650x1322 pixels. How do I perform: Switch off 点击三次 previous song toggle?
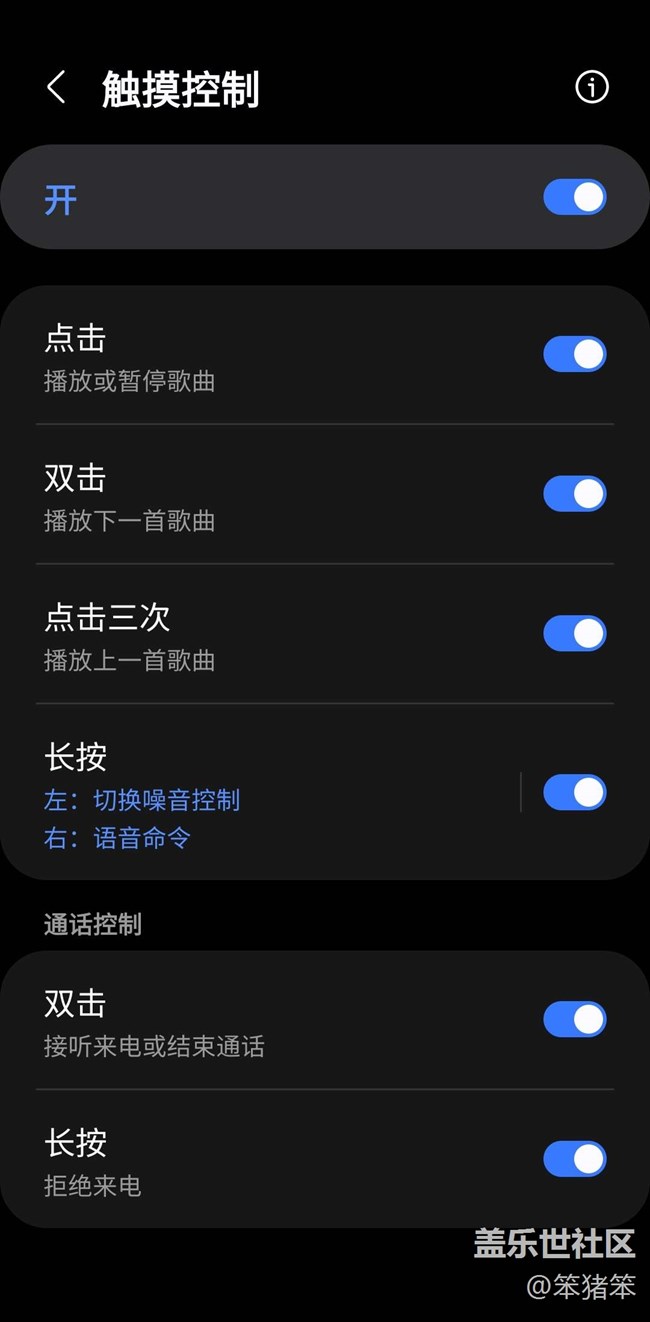click(x=575, y=633)
